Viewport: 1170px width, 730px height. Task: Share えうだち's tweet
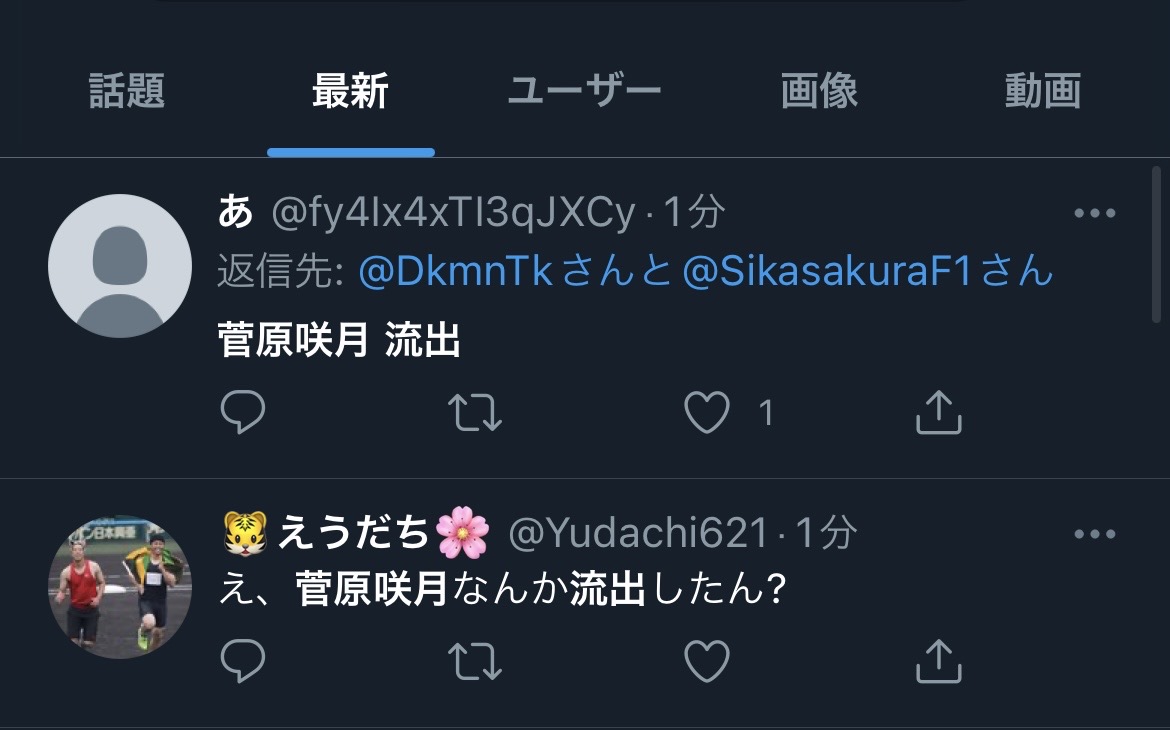point(938,661)
